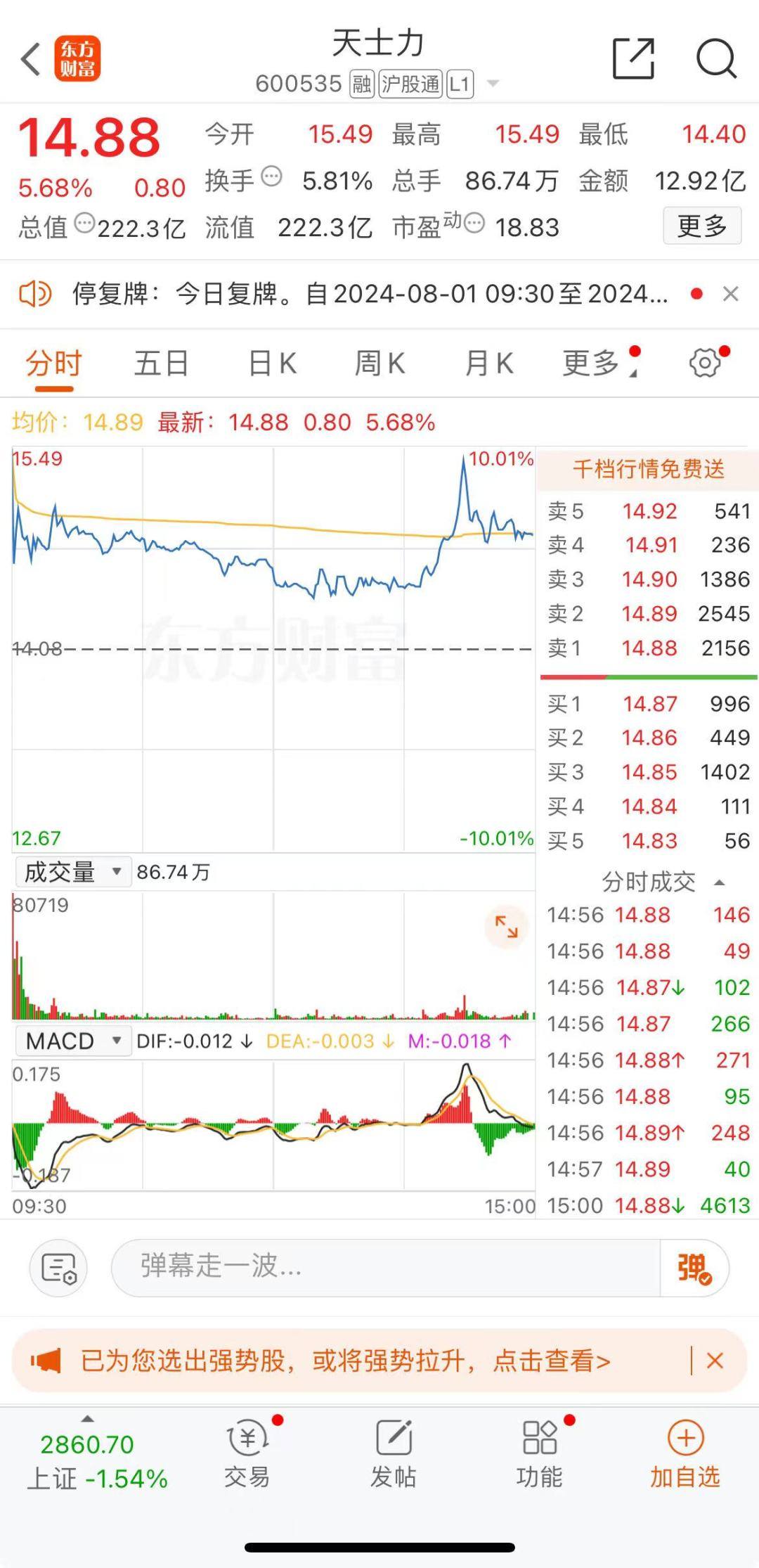Switch to the 五日 chart tab
The width and height of the screenshot is (759, 1568).
coord(162,364)
